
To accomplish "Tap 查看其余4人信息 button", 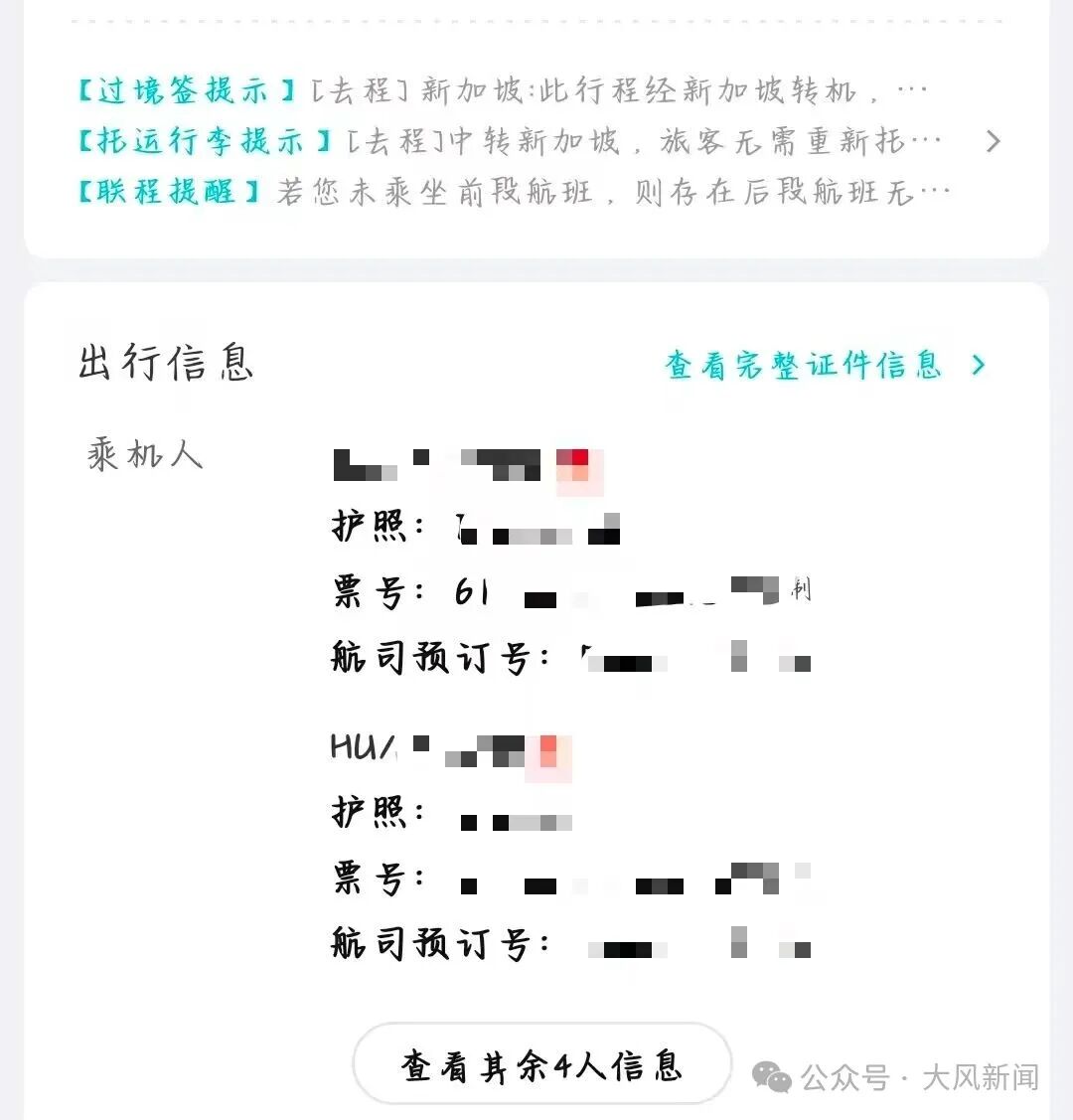I will (x=541, y=1065).
